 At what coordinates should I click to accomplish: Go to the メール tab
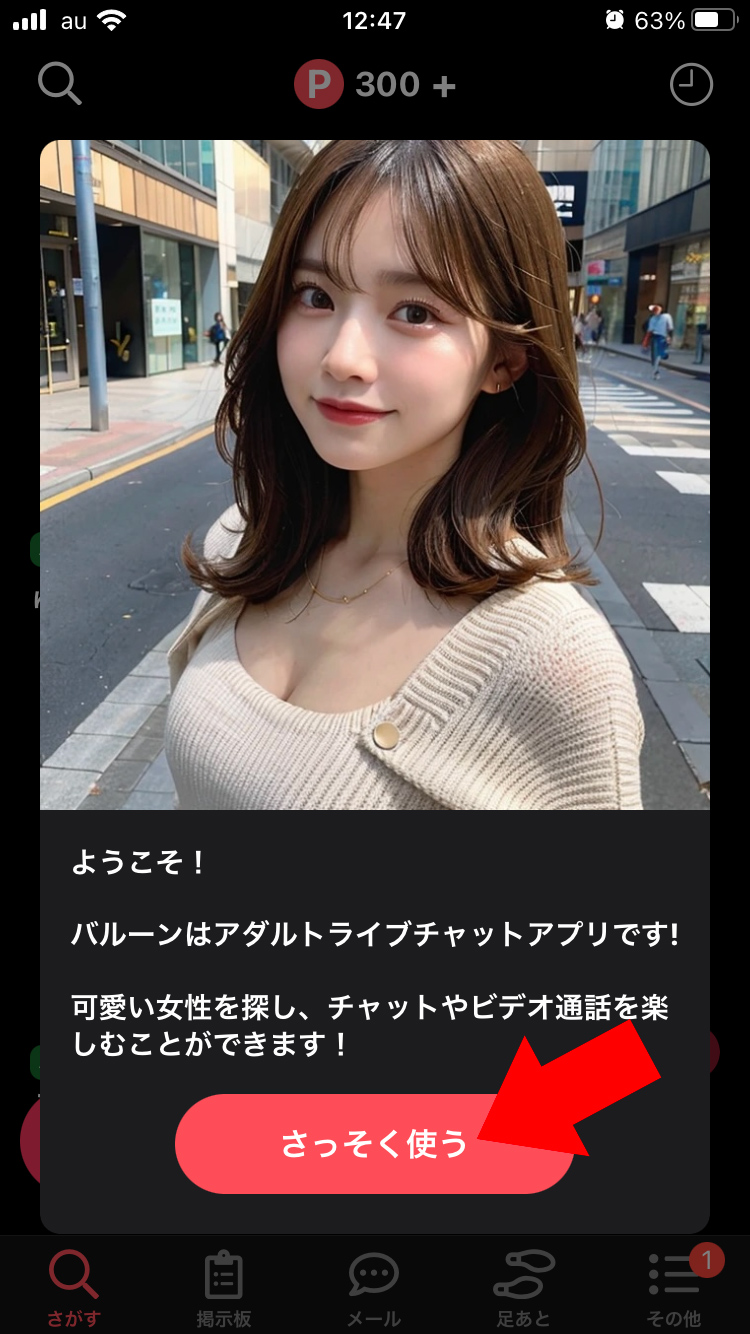[374, 1288]
